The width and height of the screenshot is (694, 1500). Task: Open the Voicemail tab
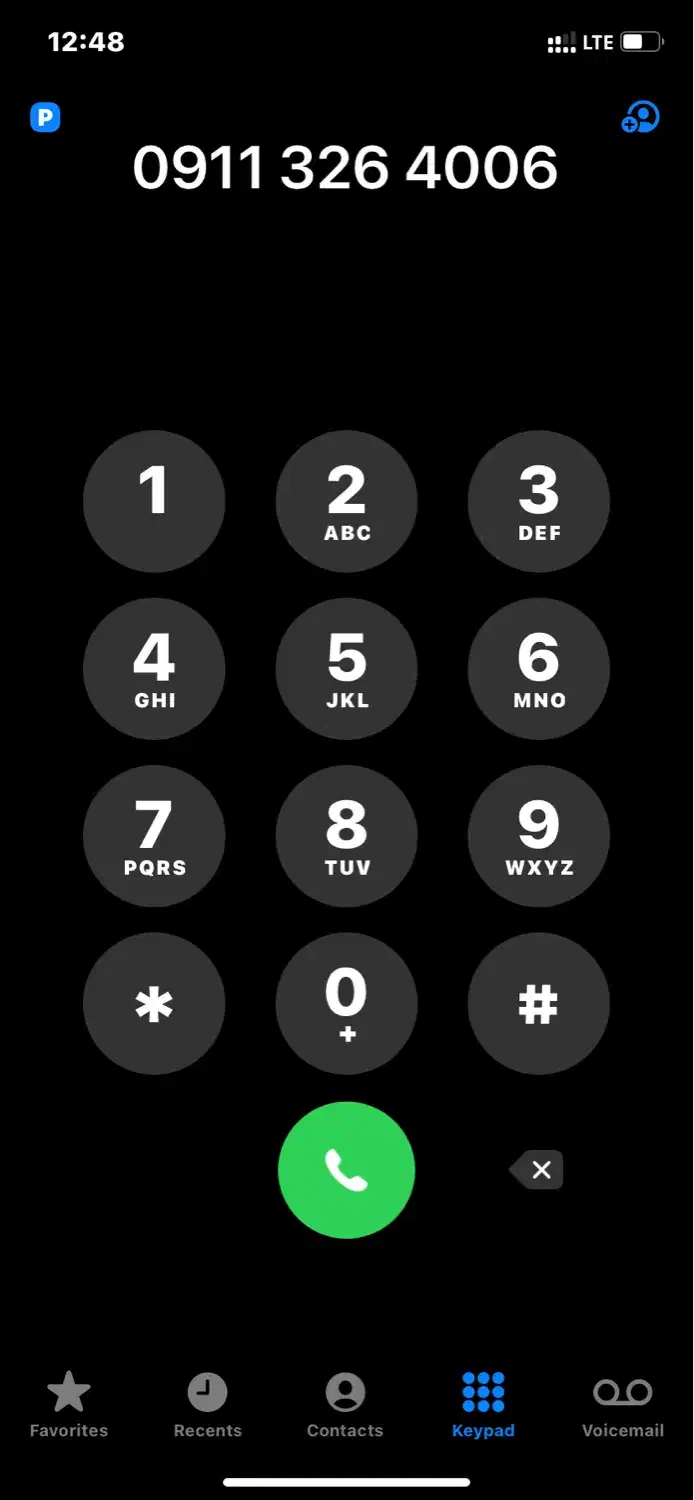[x=622, y=1405]
